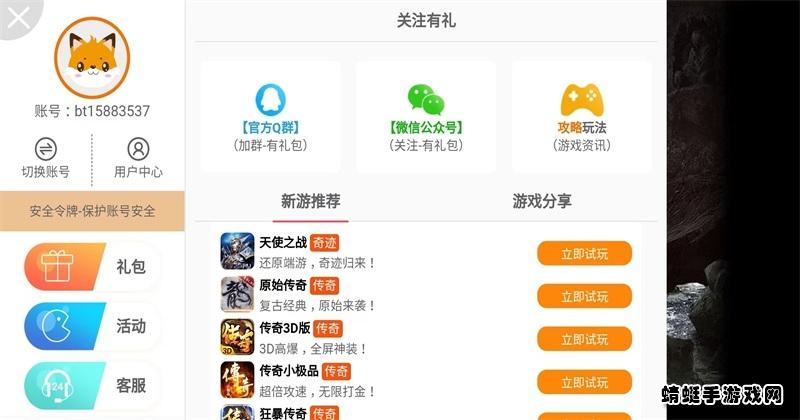Open the 原始传奇 game entry
This screenshot has width=800, height=420.
point(300,295)
